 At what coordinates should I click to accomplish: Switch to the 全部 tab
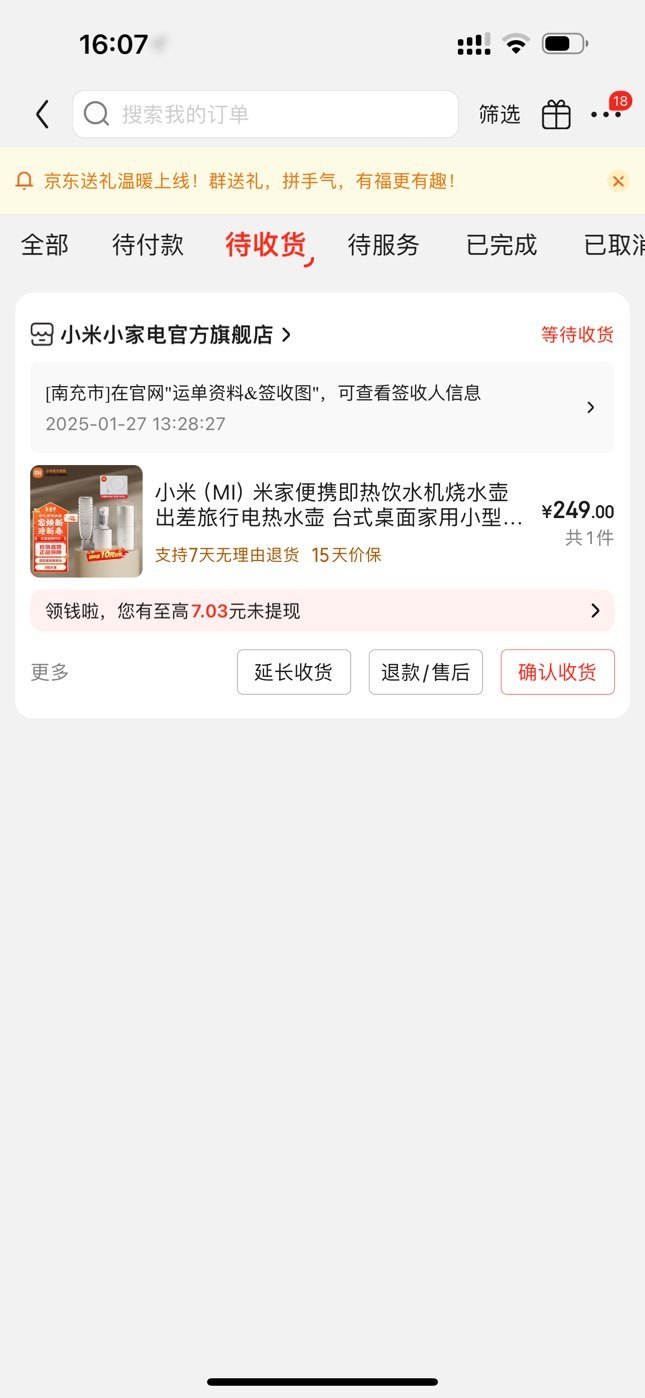(x=45, y=245)
